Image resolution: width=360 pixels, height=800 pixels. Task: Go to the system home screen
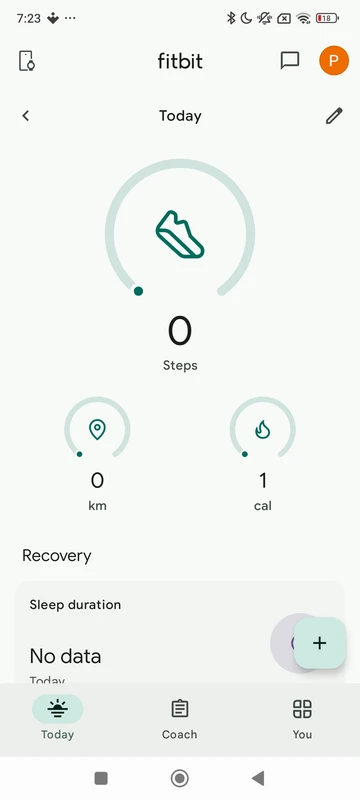(x=179, y=778)
